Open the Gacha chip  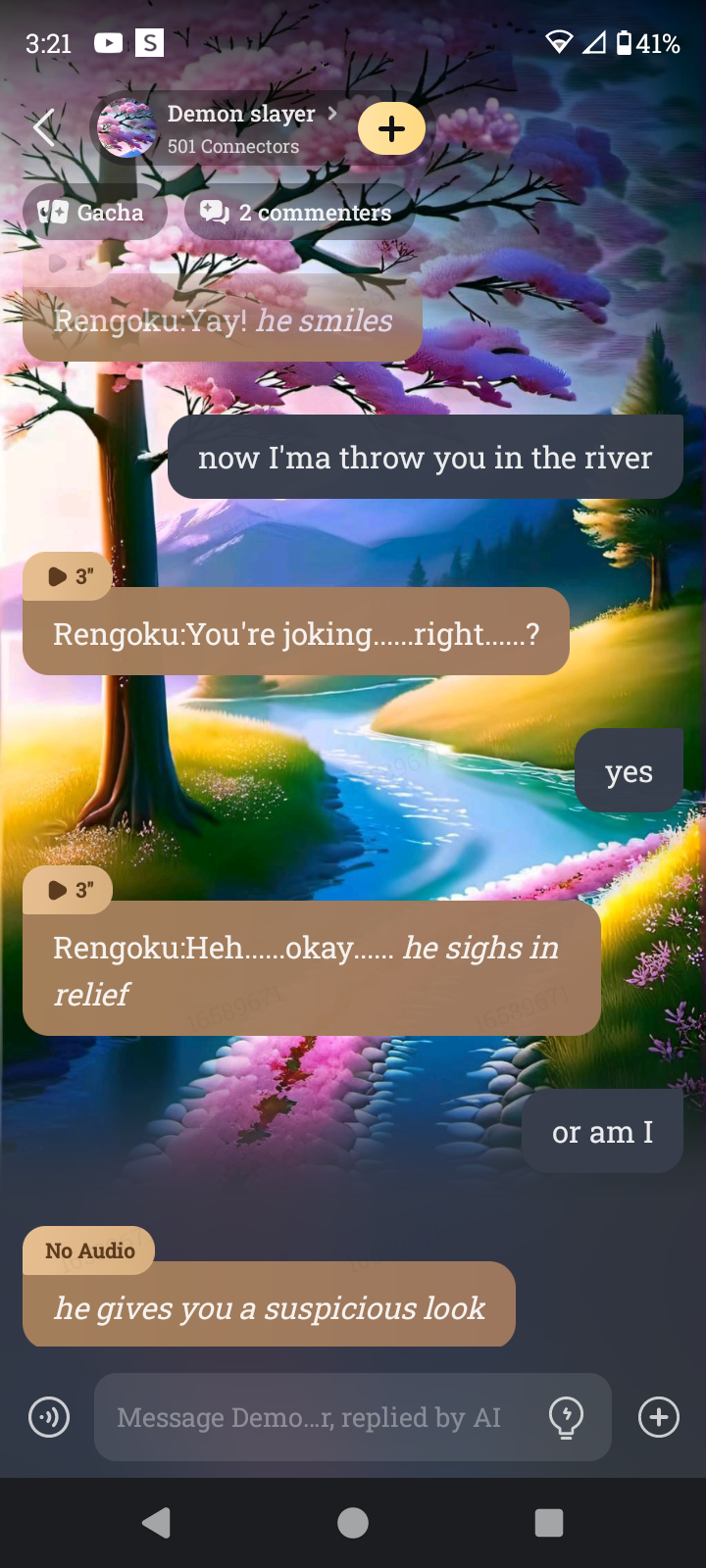tap(92, 213)
